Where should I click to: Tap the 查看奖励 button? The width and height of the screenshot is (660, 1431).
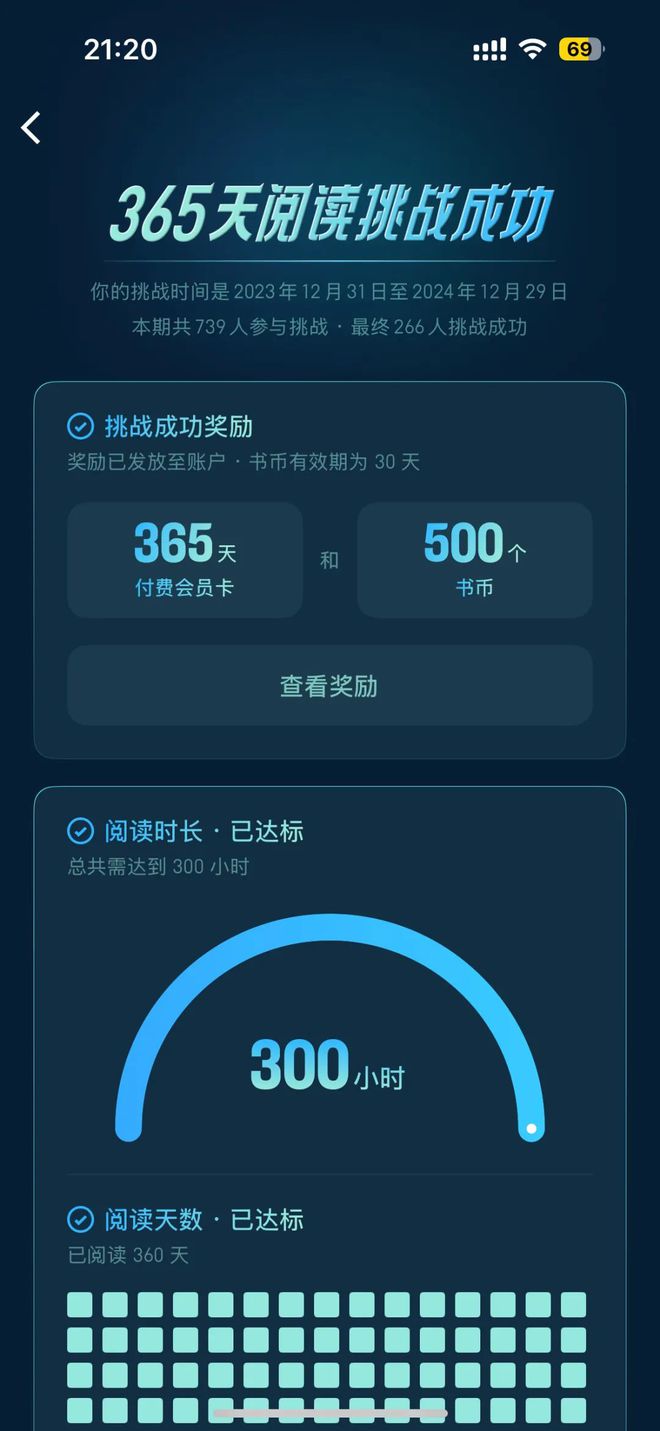click(329, 686)
